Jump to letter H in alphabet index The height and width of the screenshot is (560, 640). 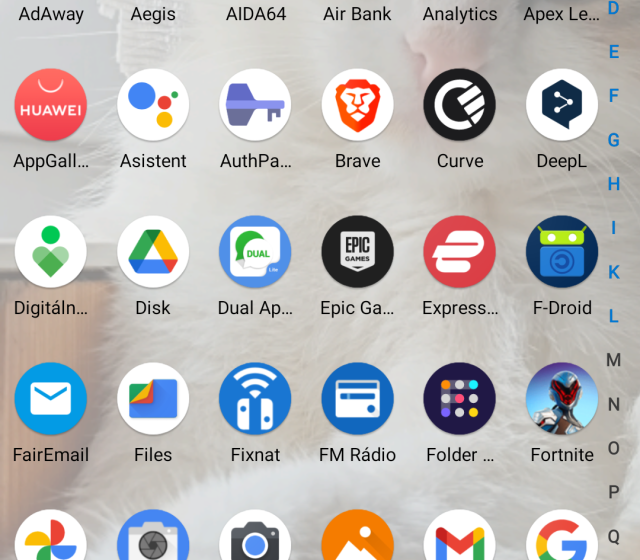(x=614, y=184)
